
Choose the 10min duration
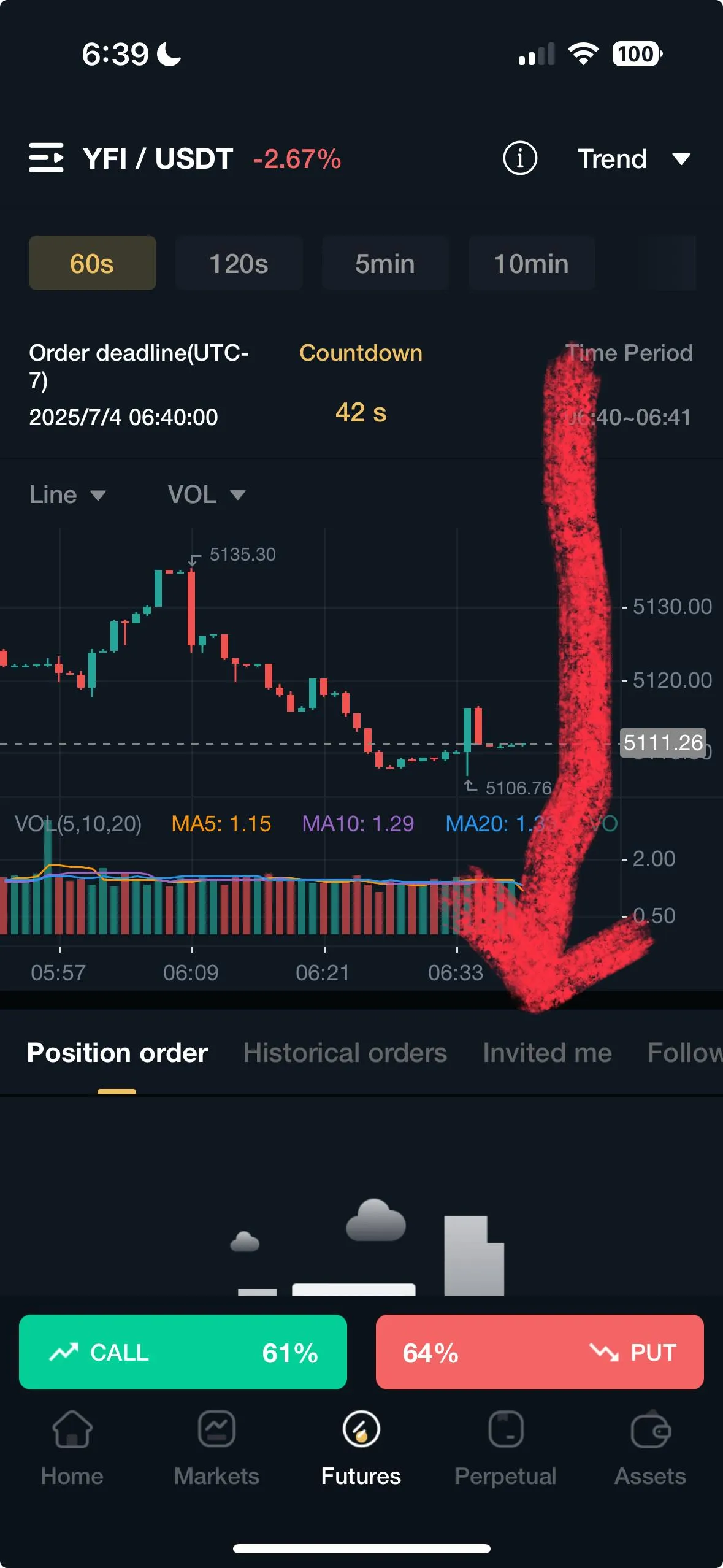tap(531, 263)
